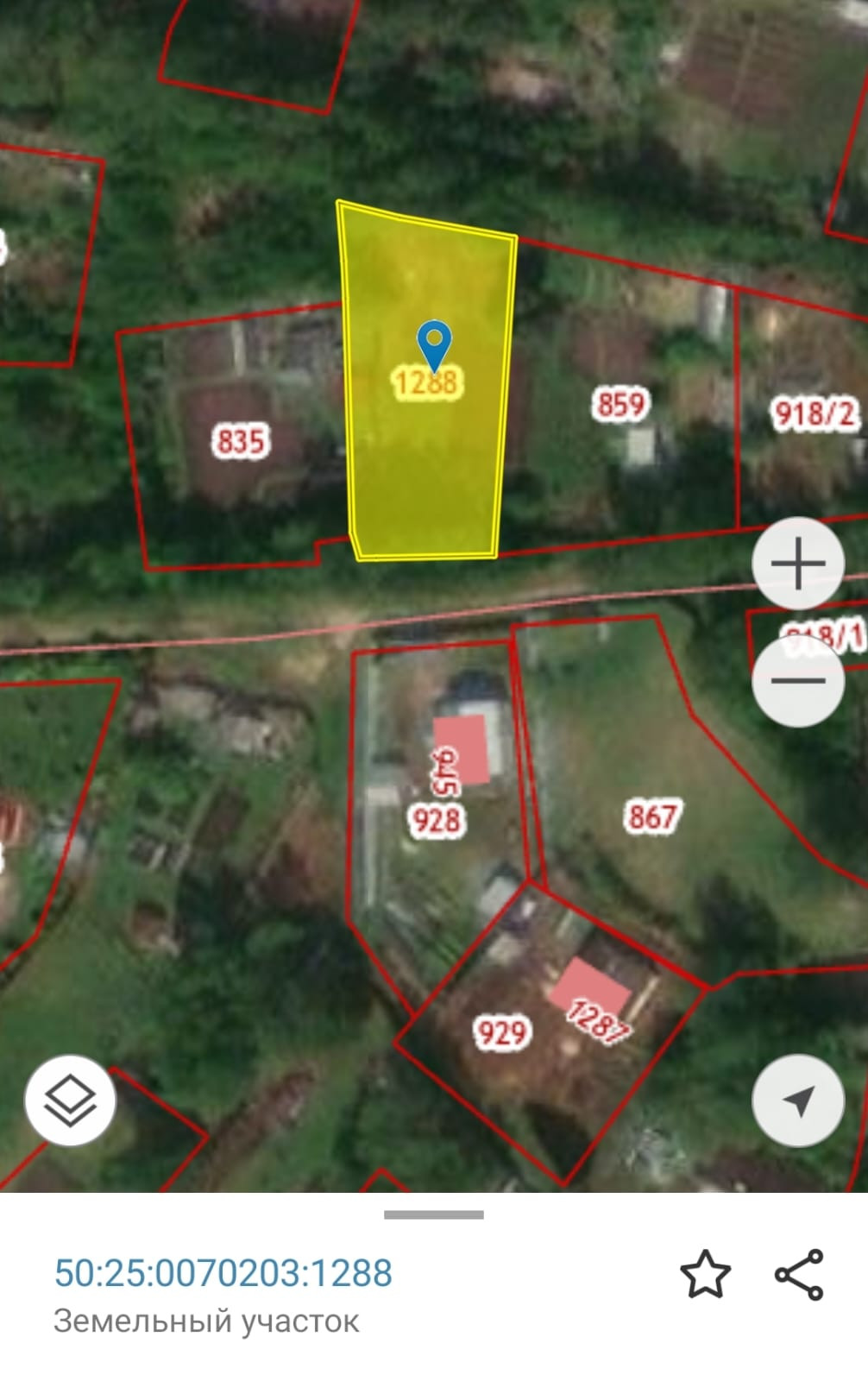
Task: Zoom in on the map
Action: [x=797, y=564]
